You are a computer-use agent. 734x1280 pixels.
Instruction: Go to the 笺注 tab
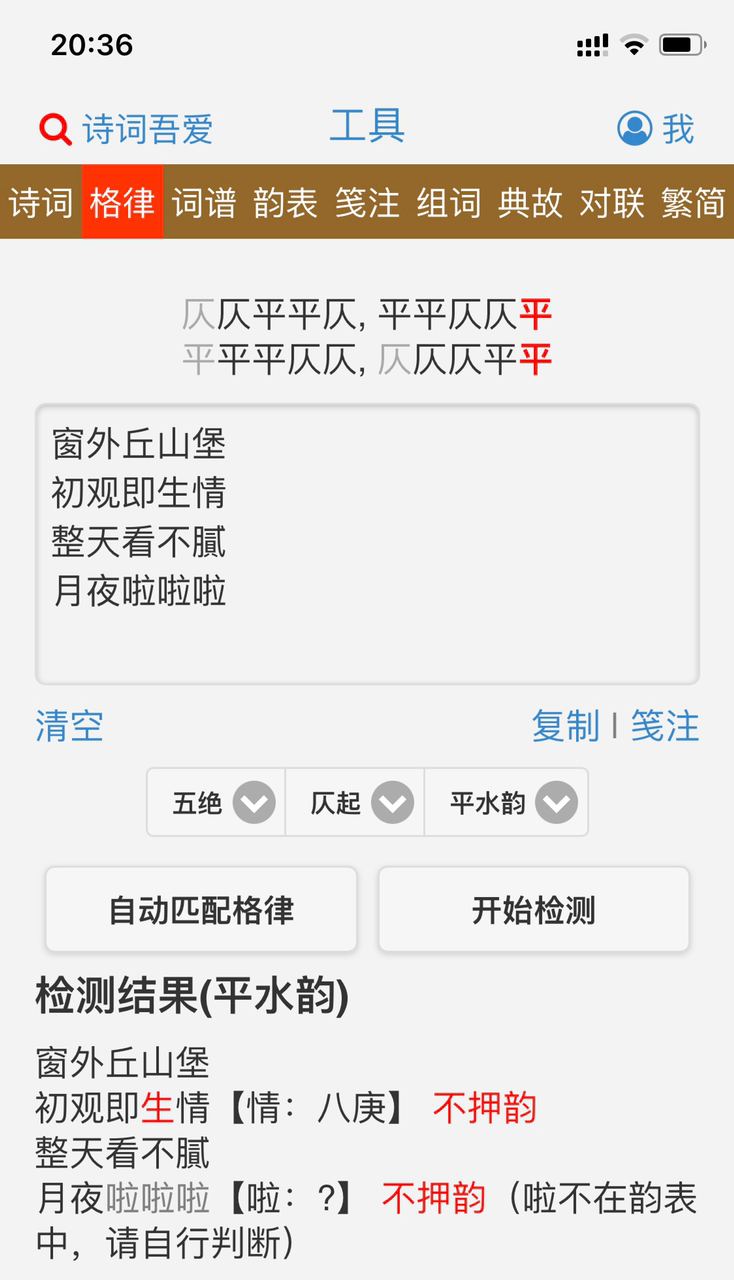[x=367, y=202]
